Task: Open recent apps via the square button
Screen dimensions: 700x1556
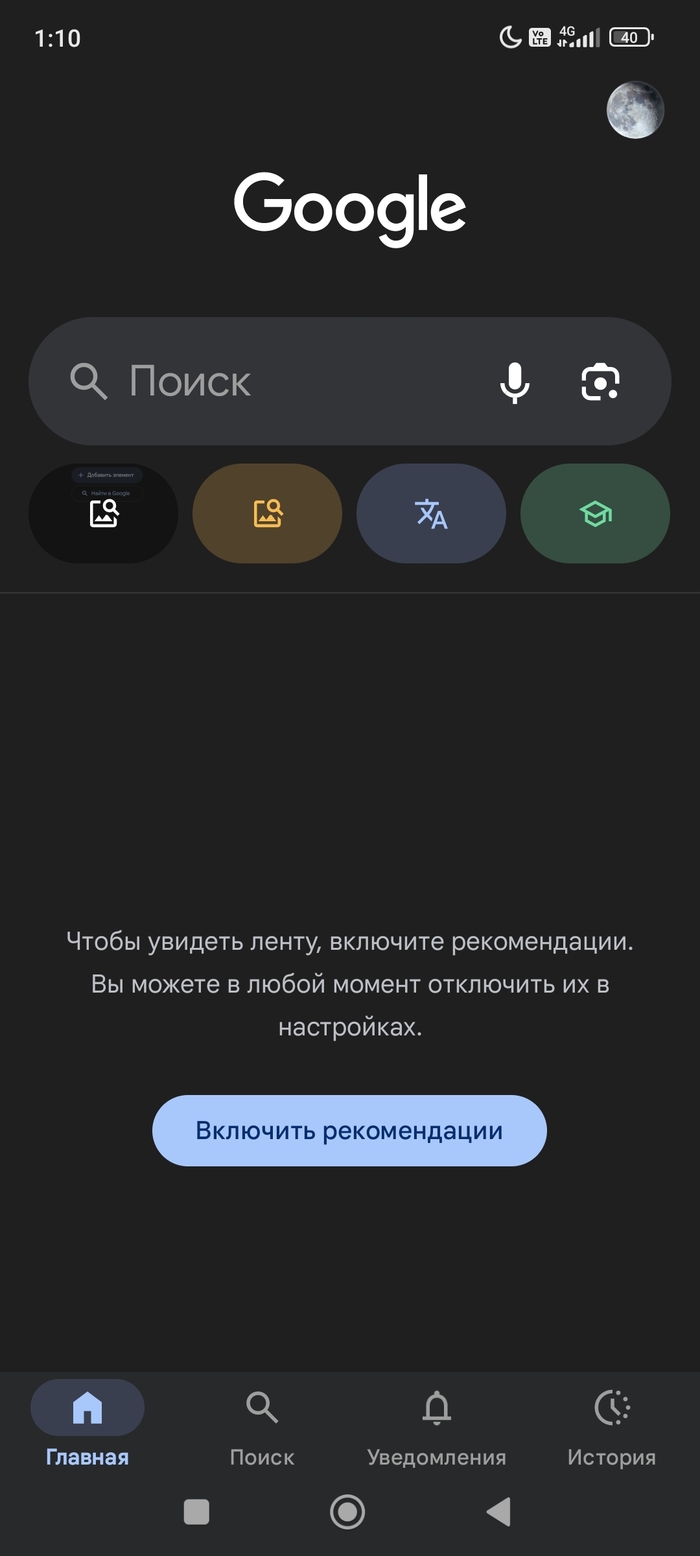Action: (x=197, y=1511)
